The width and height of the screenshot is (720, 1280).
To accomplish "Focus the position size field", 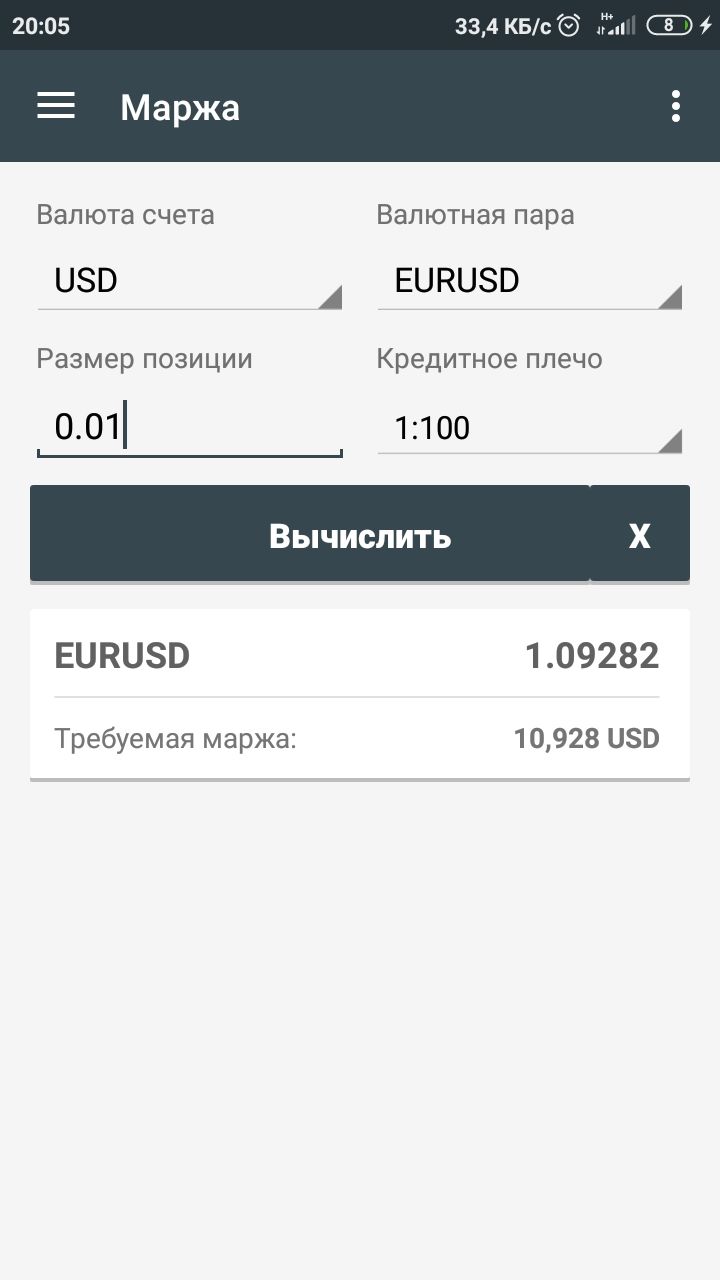I will [x=190, y=429].
